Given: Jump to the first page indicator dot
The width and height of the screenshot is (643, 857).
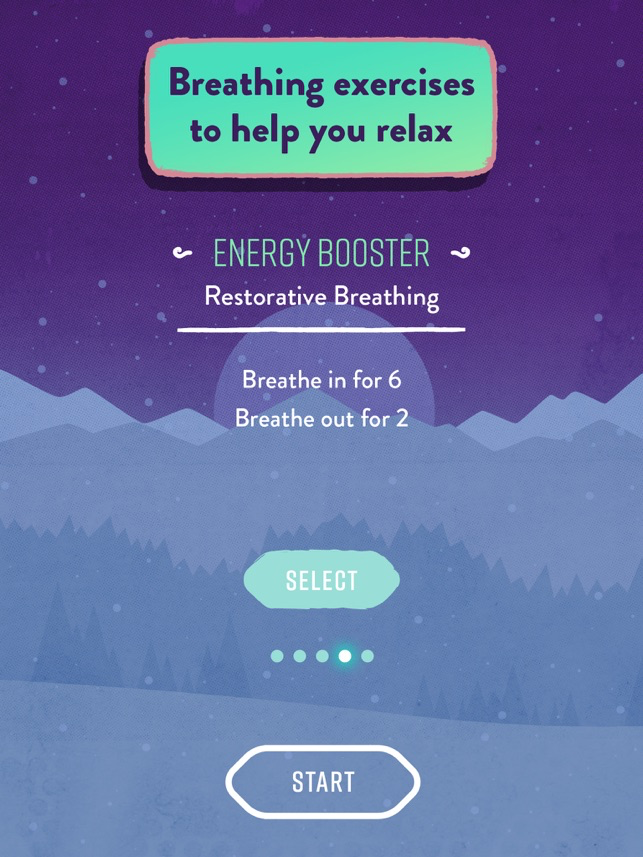Looking at the screenshot, I should pos(277,656).
